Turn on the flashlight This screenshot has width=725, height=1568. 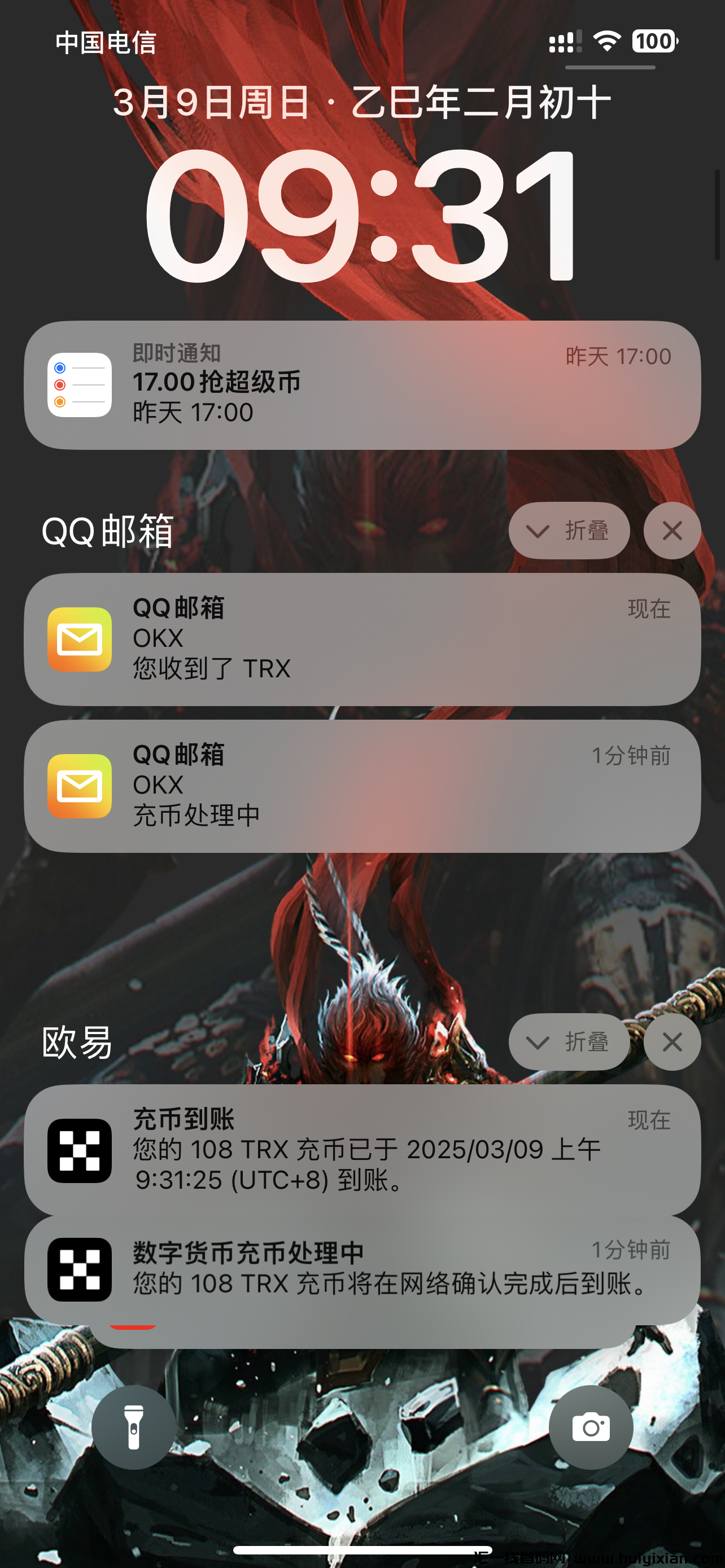point(133,1427)
